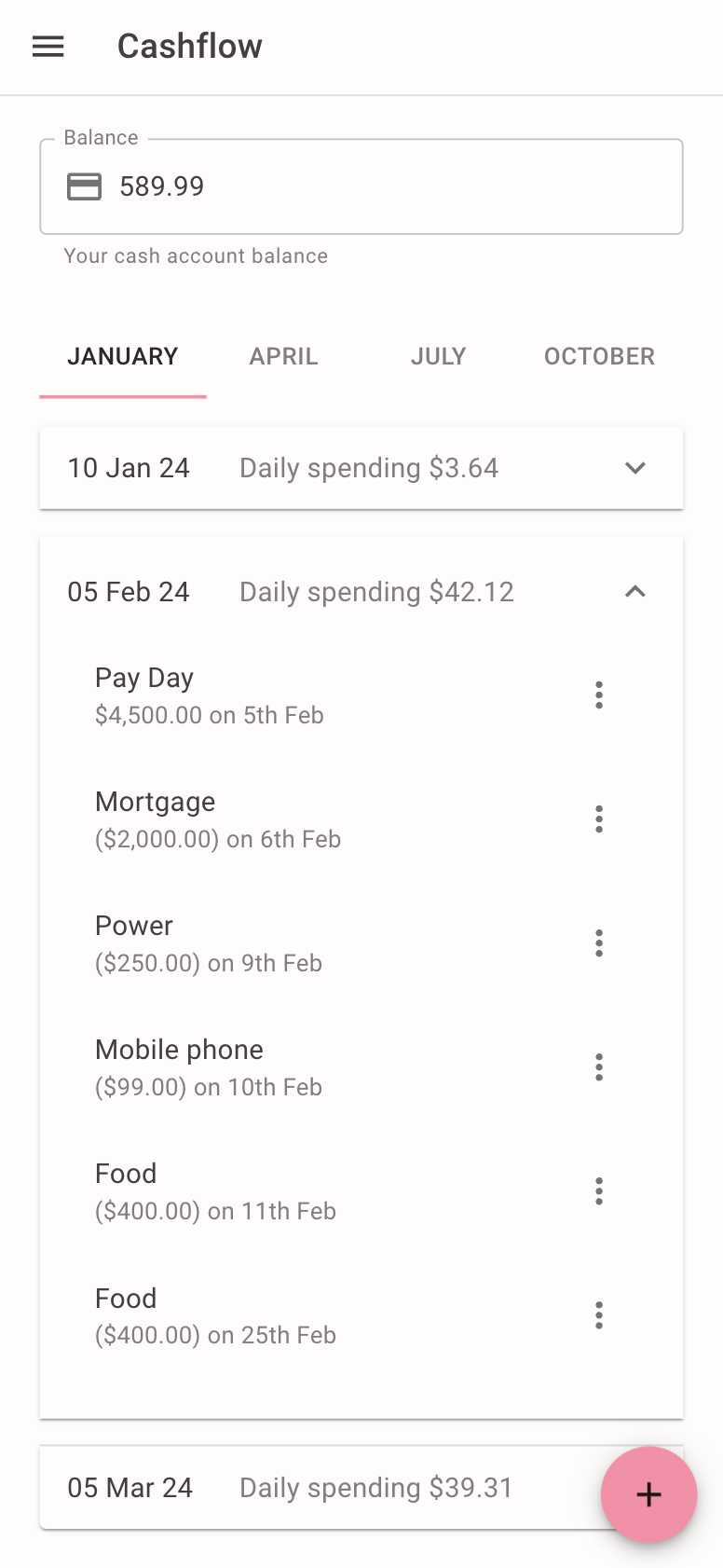Add a new transaction with the plus button
Viewport: 723px width, 1568px height.
tap(648, 1494)
